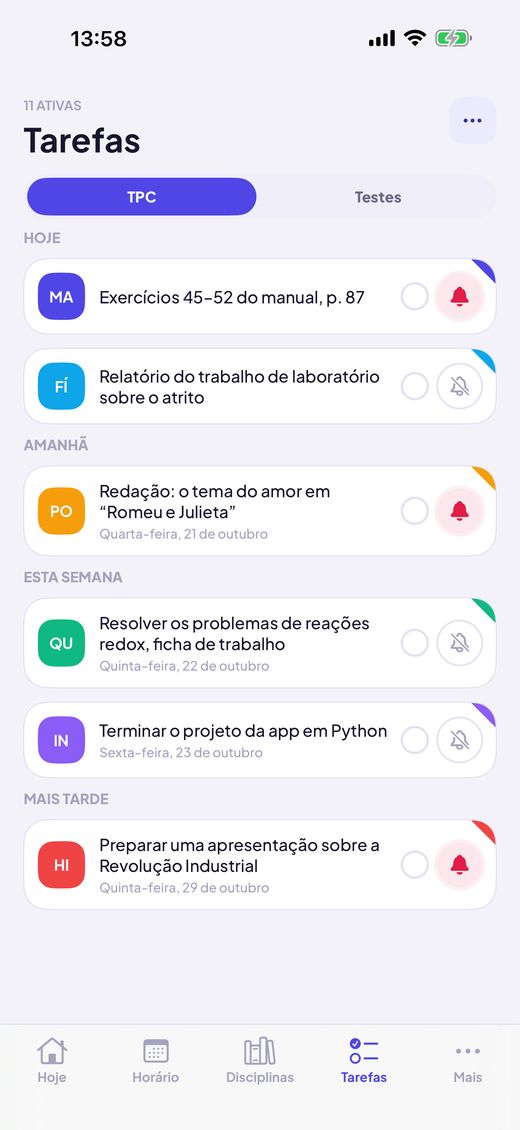Switch to the Disciplinas tab
Screen dimensions: 520x1130
click(x=260, y=1061)
